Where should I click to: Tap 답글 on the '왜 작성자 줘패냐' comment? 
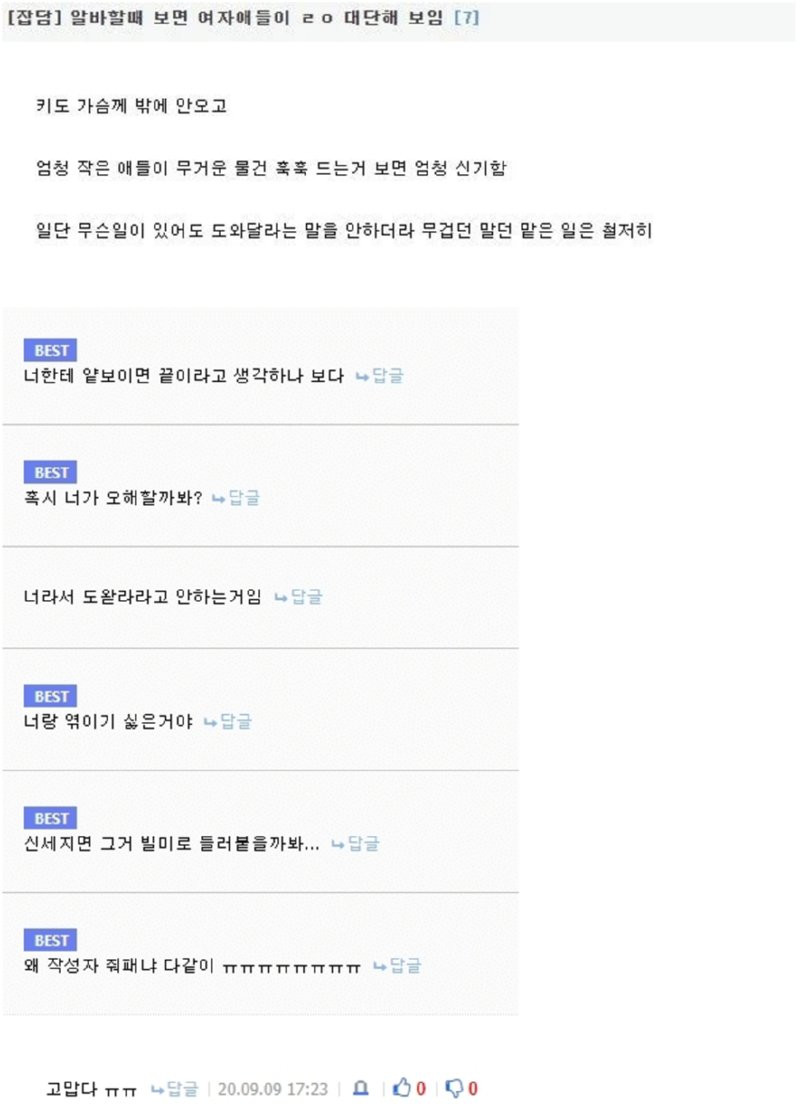pyautogui.click(x=403, y=966)
